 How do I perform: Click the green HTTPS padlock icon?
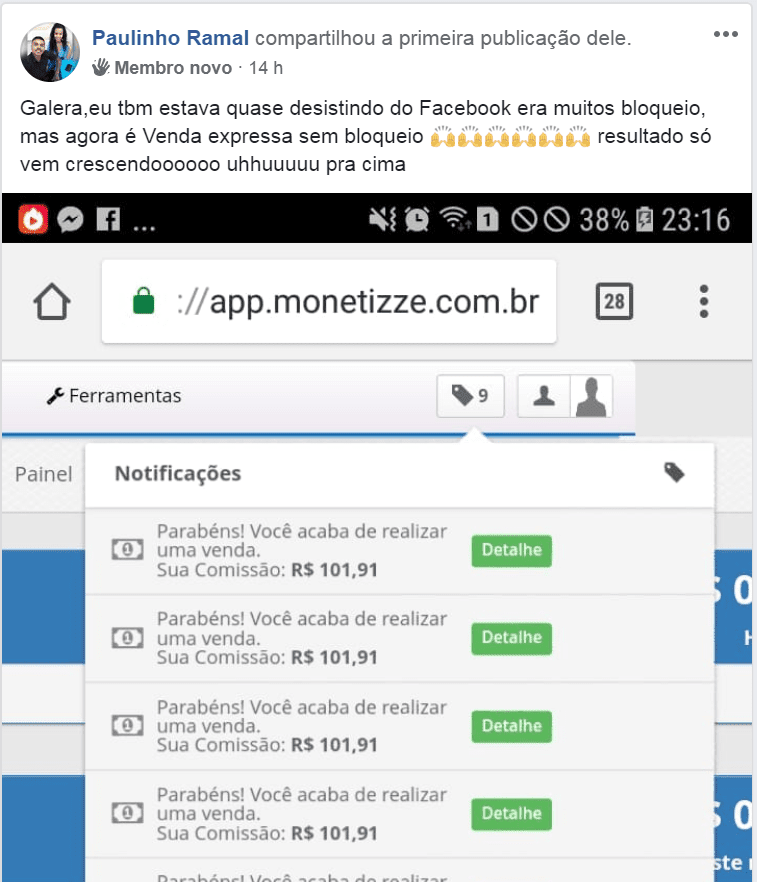coord(145,300)
